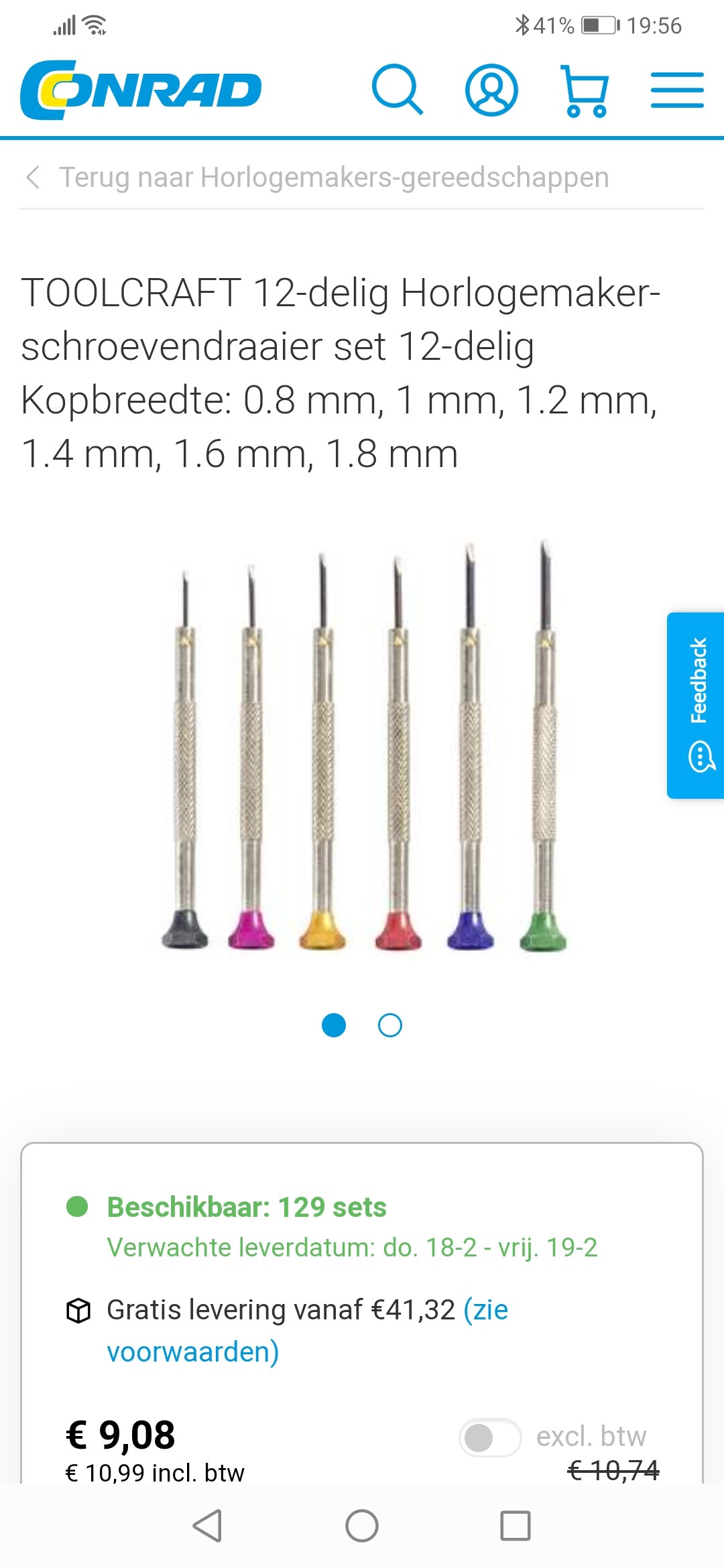724x1568 pixels.
Task: Go to Conrad homepage via logo
Action: [141, 90]
